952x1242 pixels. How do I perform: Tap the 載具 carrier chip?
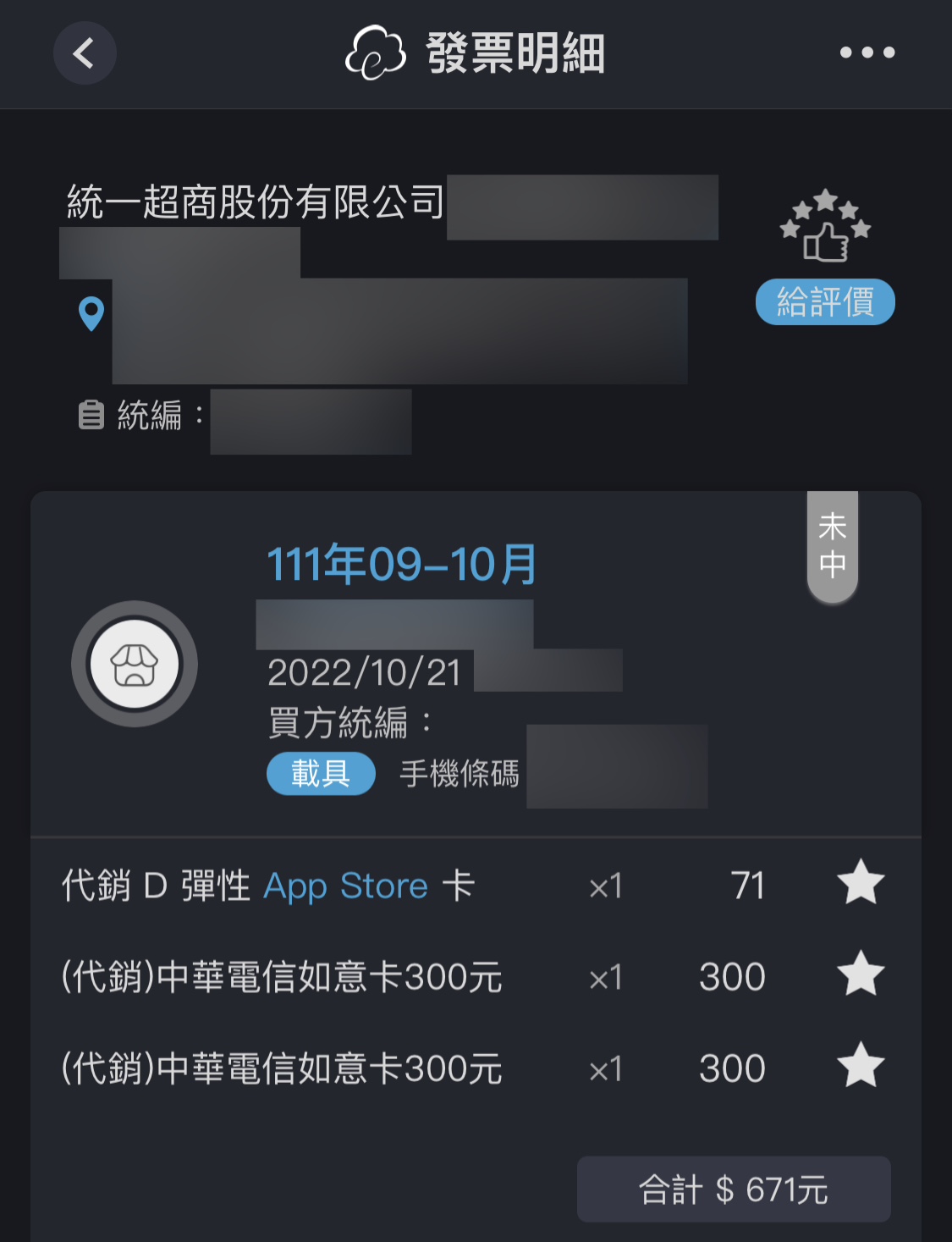321,773
